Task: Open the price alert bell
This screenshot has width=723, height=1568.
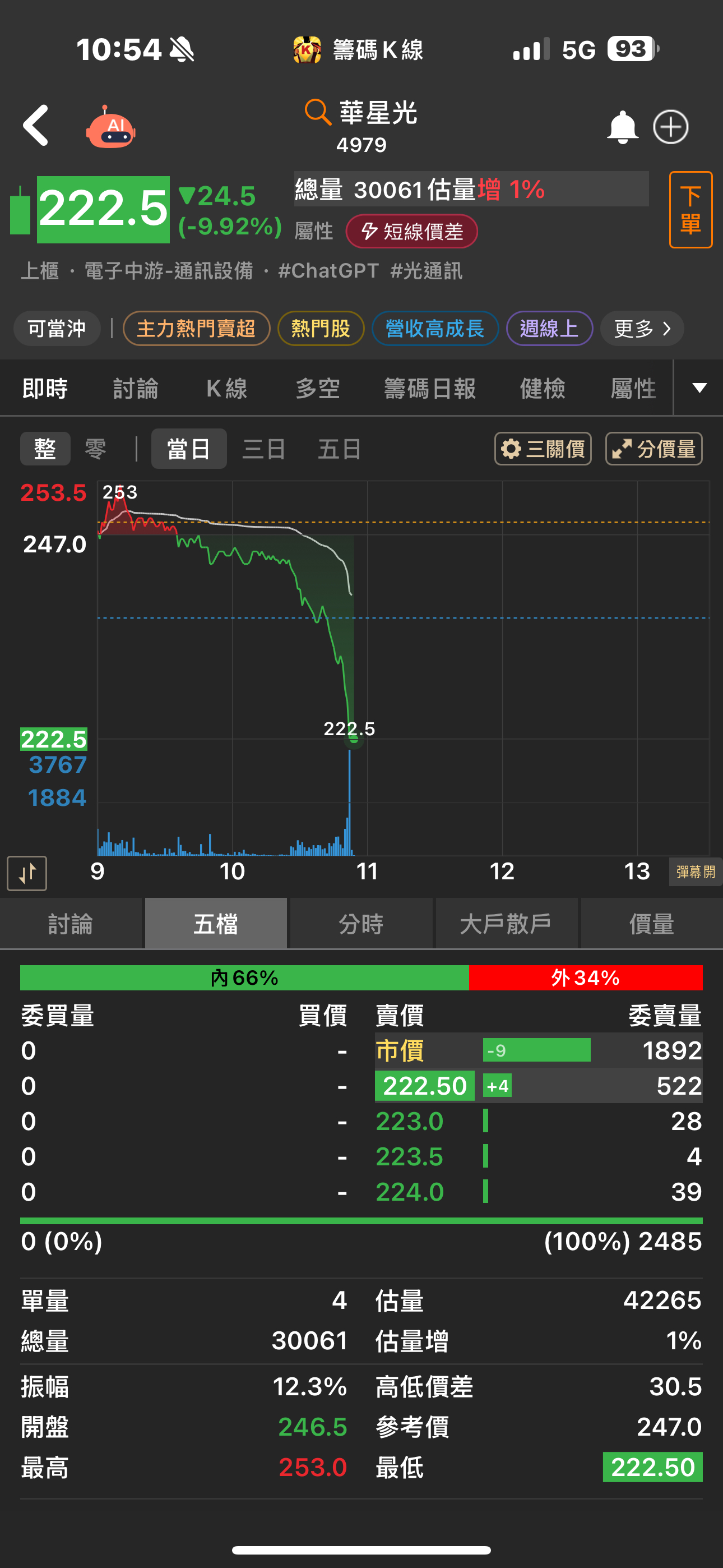Action: pyautogui.click(x=622, y=127)
